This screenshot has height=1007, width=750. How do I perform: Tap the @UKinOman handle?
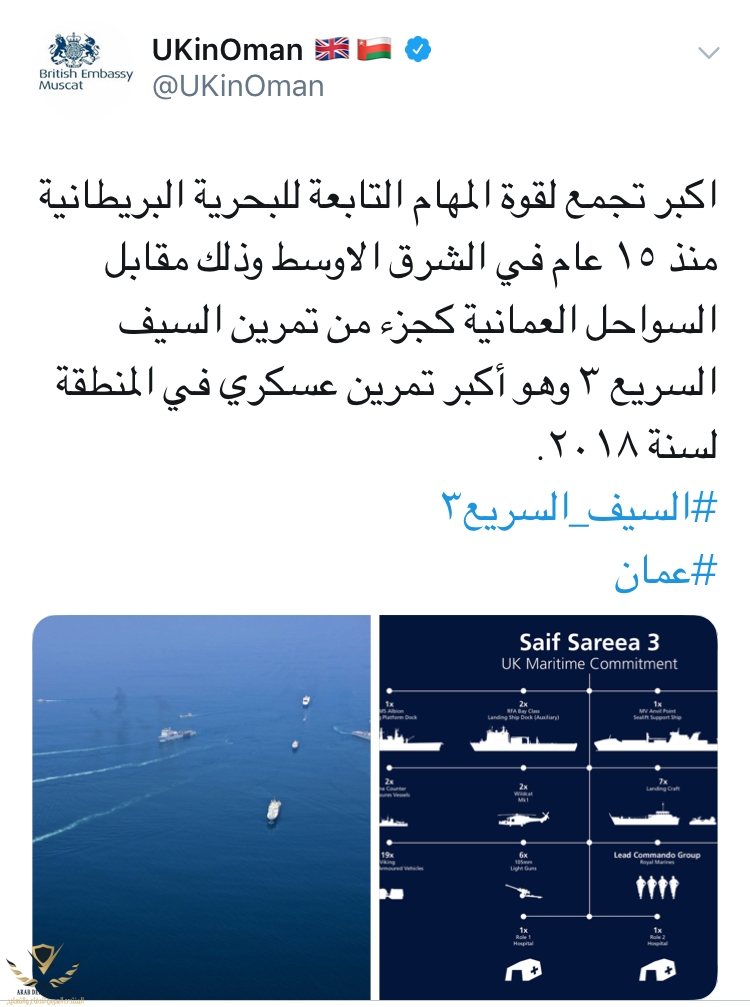pos(238,86)
